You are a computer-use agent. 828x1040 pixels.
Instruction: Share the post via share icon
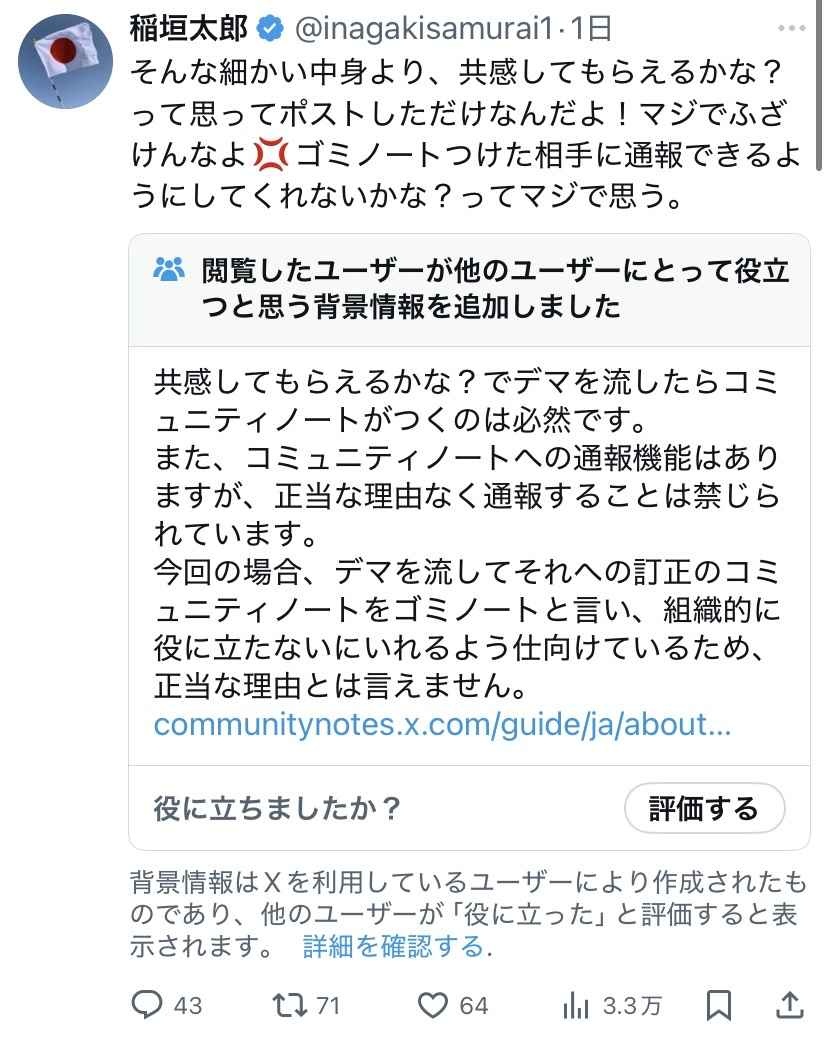click(x=788, y=1004)
